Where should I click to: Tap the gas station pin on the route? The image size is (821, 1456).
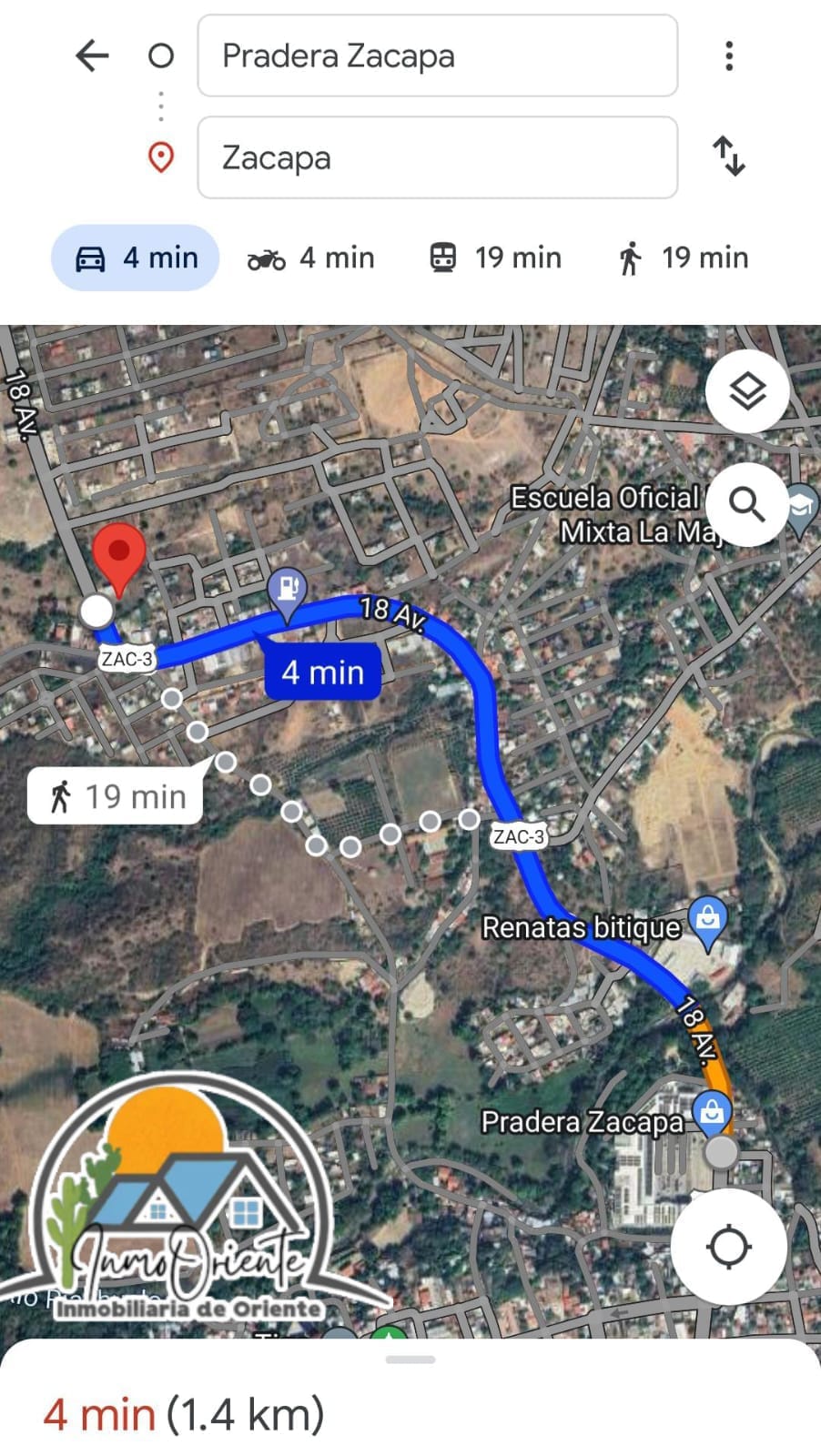coord(288,590)
